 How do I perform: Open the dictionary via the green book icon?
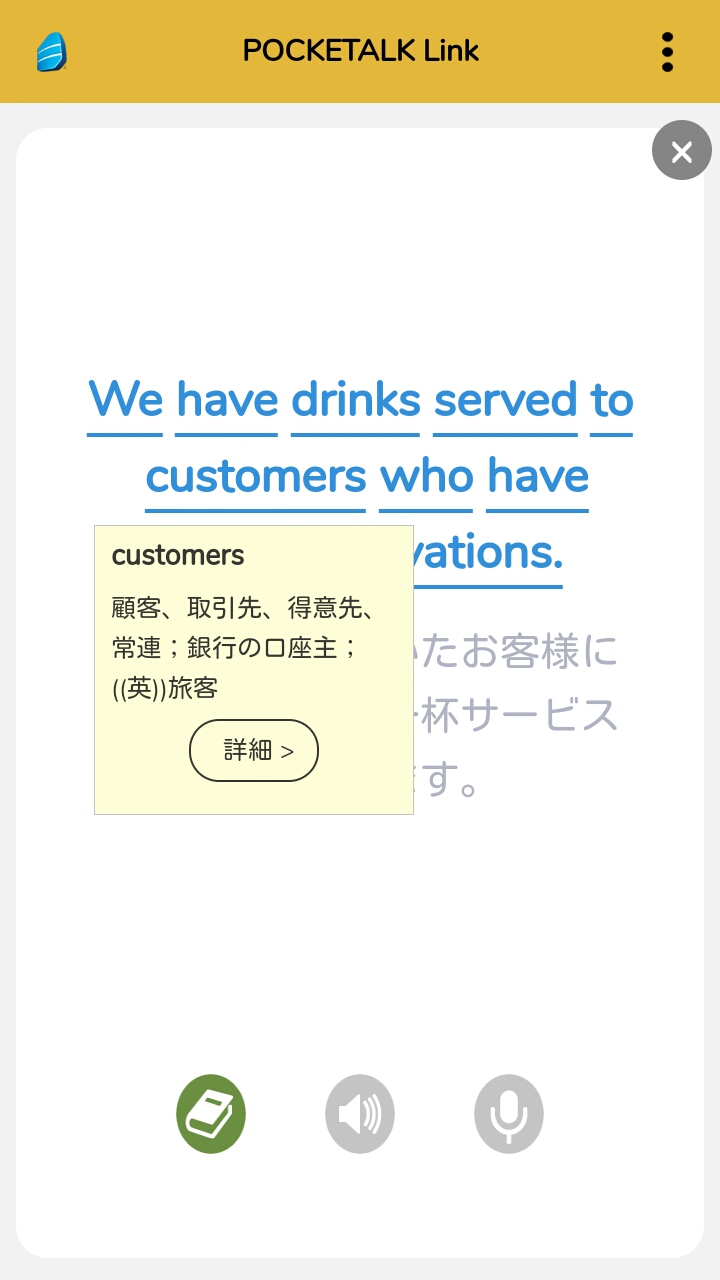[211, 1113]
